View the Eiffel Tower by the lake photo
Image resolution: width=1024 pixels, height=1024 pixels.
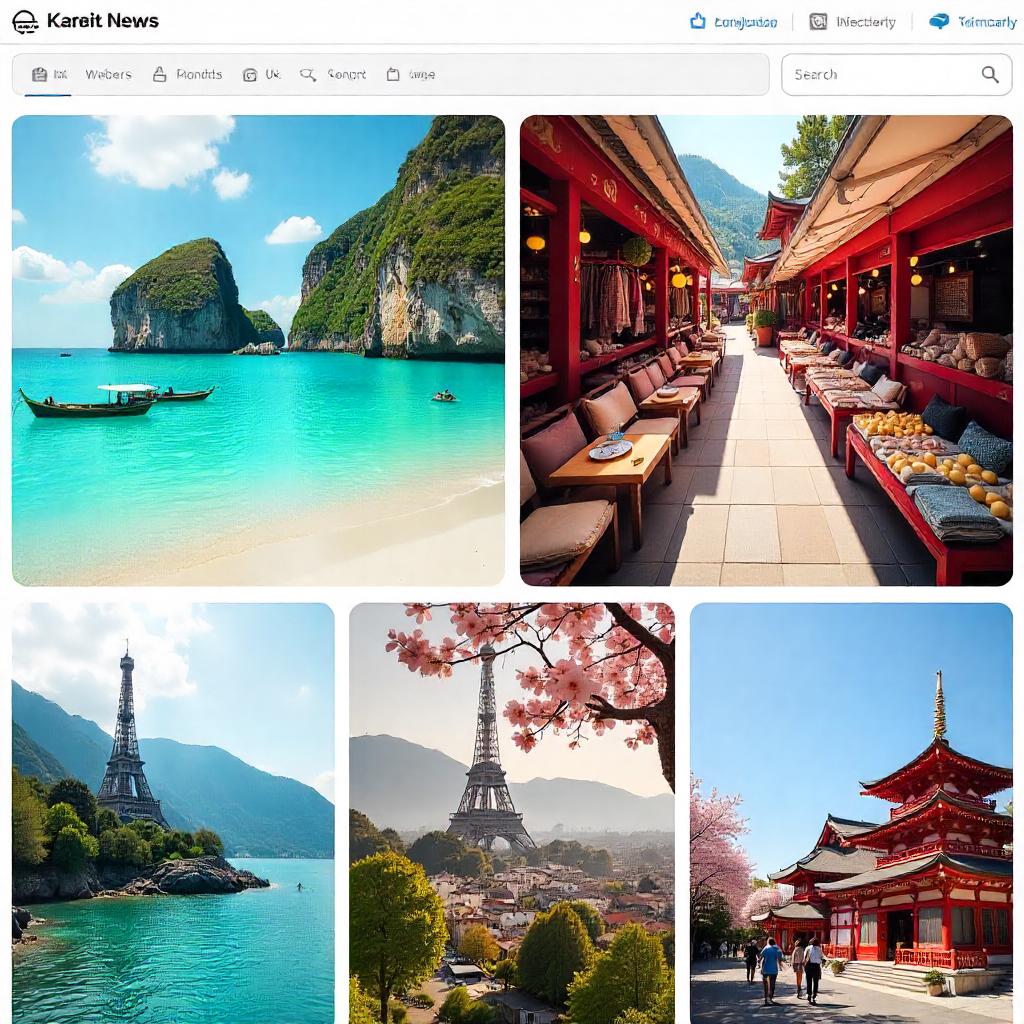[x=173, y=812]
